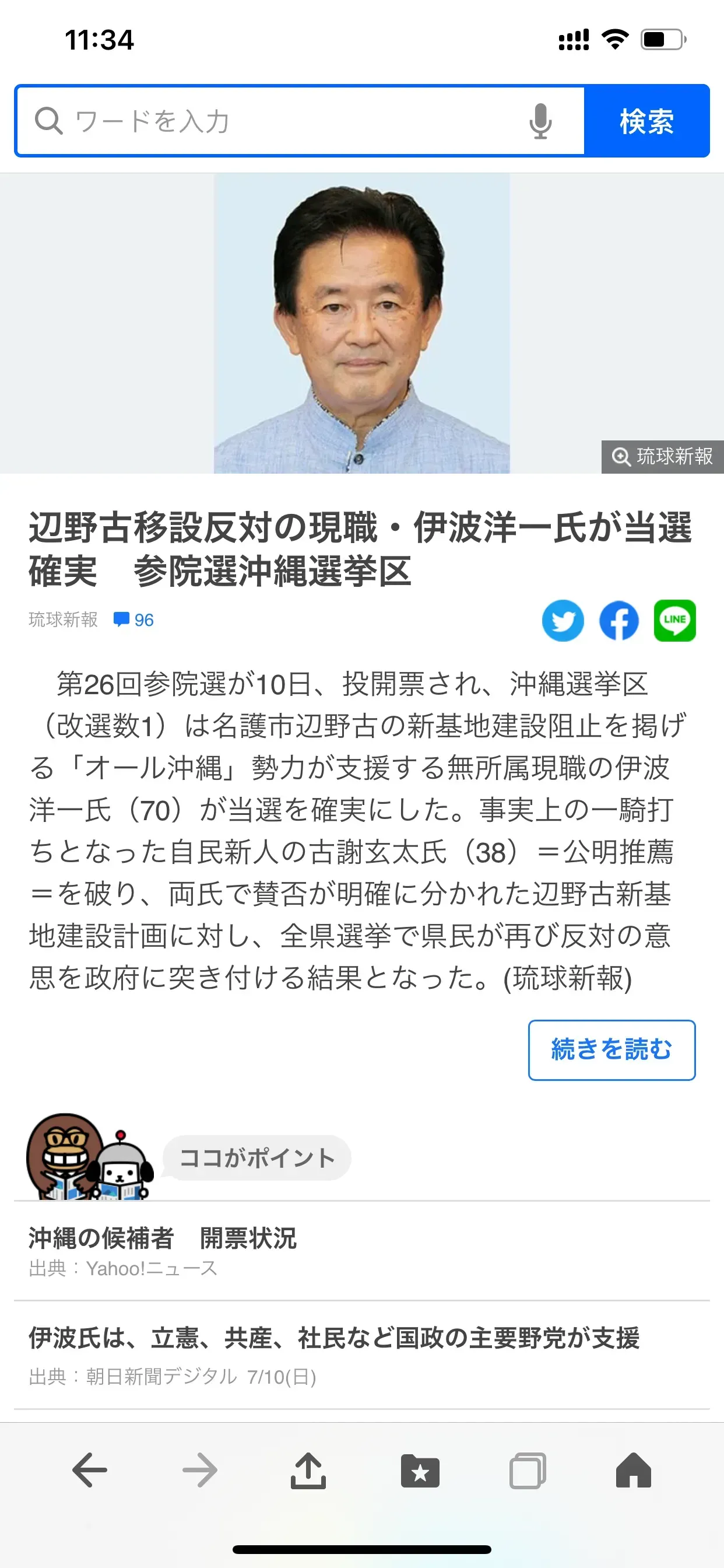This screenshot has width=724, height=1568.
Task: Enlarge the 琉球新報 article photo
Action: 662,457
